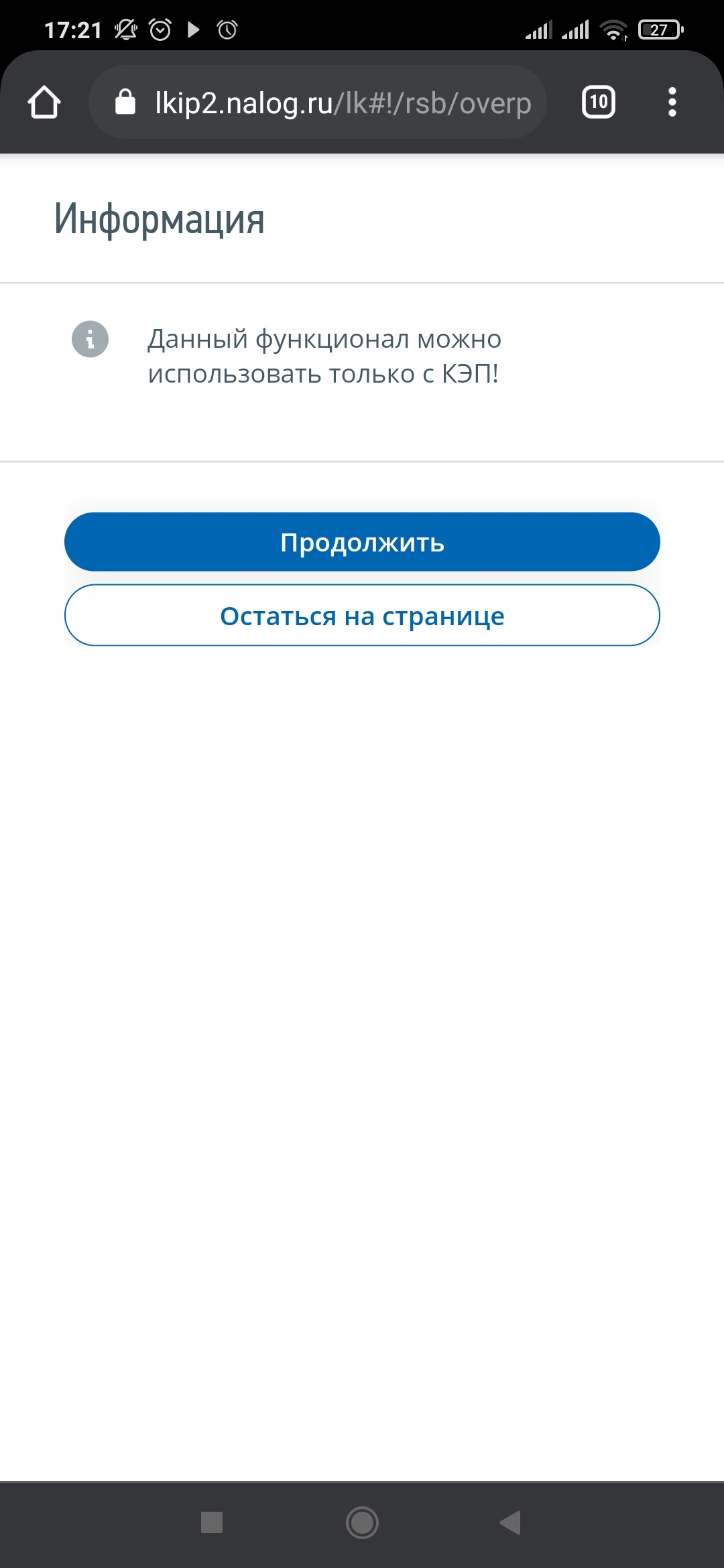Go back with the system back button
Image resolution: width=724 pixels, height=1568 pixels.
511,1522
